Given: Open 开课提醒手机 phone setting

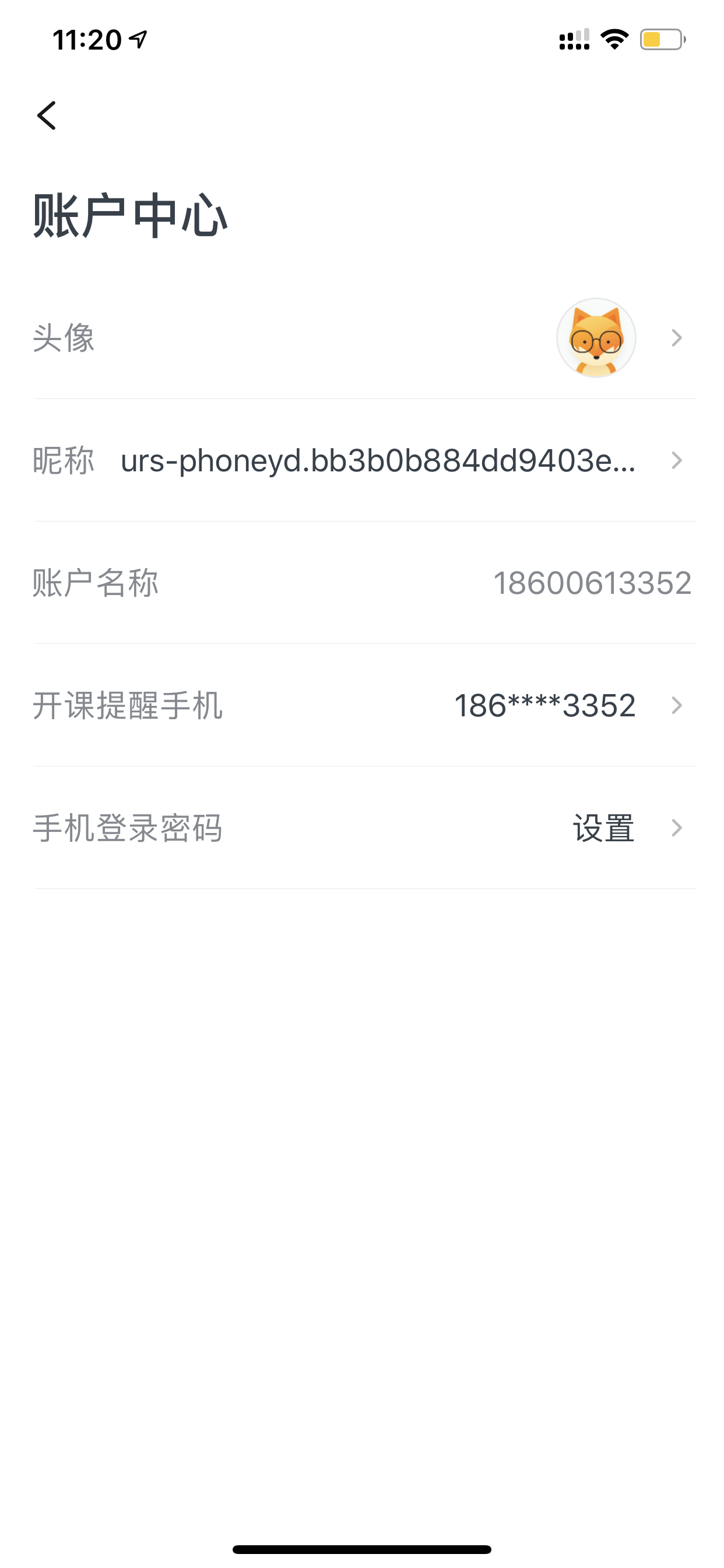Looking at the screenshot, I should 362,705.
